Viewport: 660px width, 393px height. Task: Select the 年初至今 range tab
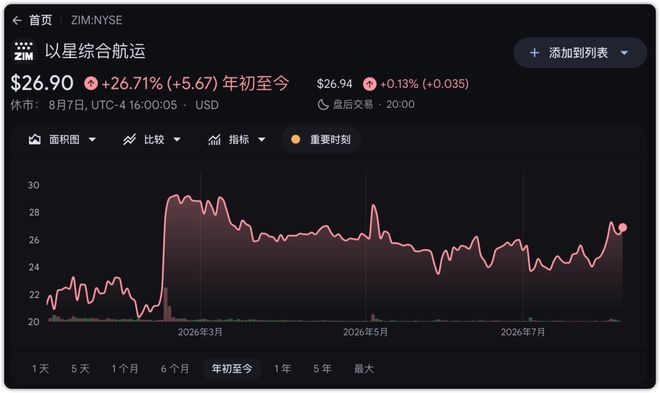pos(232,369)
